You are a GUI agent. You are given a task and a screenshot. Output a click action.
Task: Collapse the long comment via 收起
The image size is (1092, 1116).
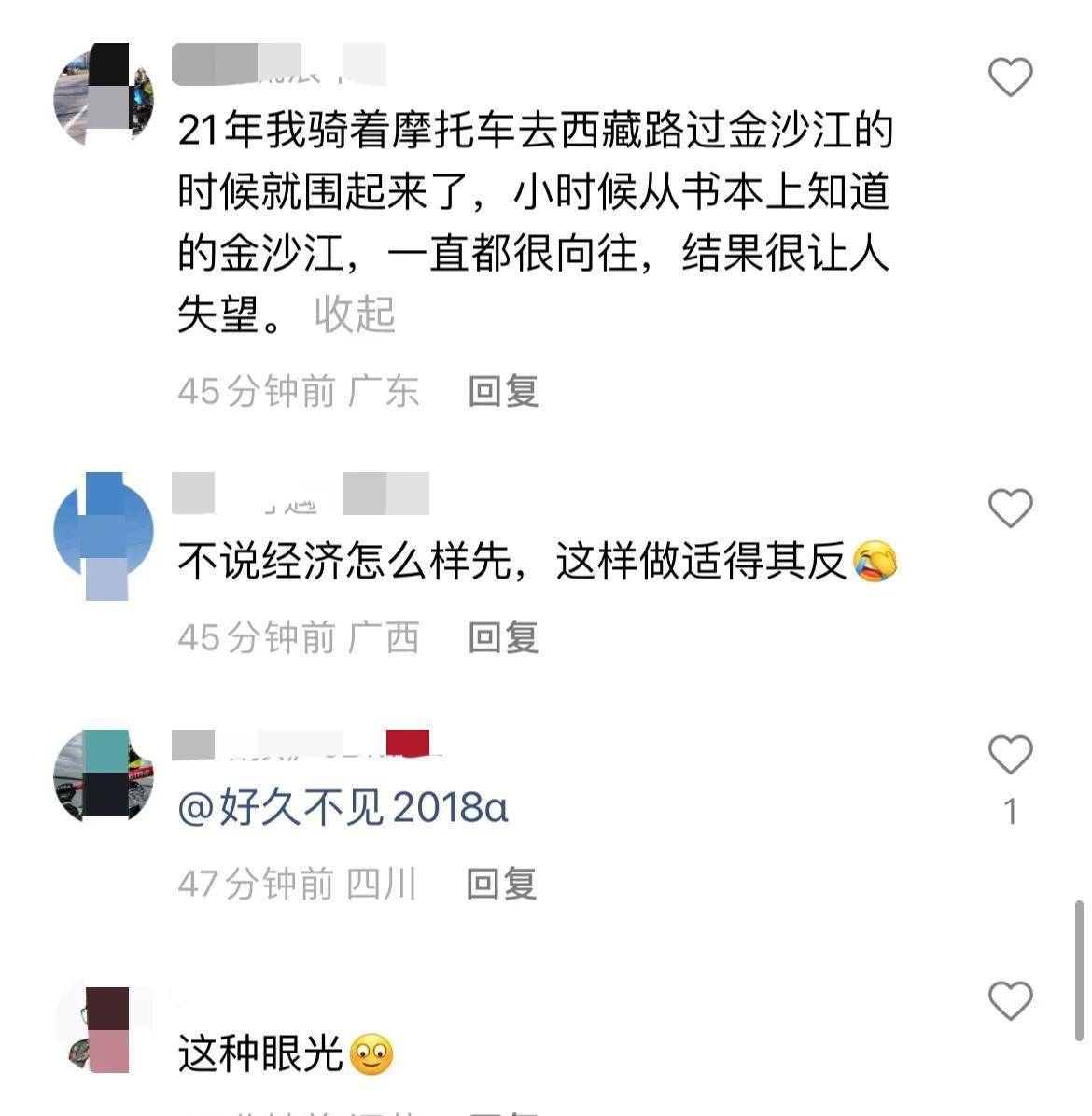[355, 314]
